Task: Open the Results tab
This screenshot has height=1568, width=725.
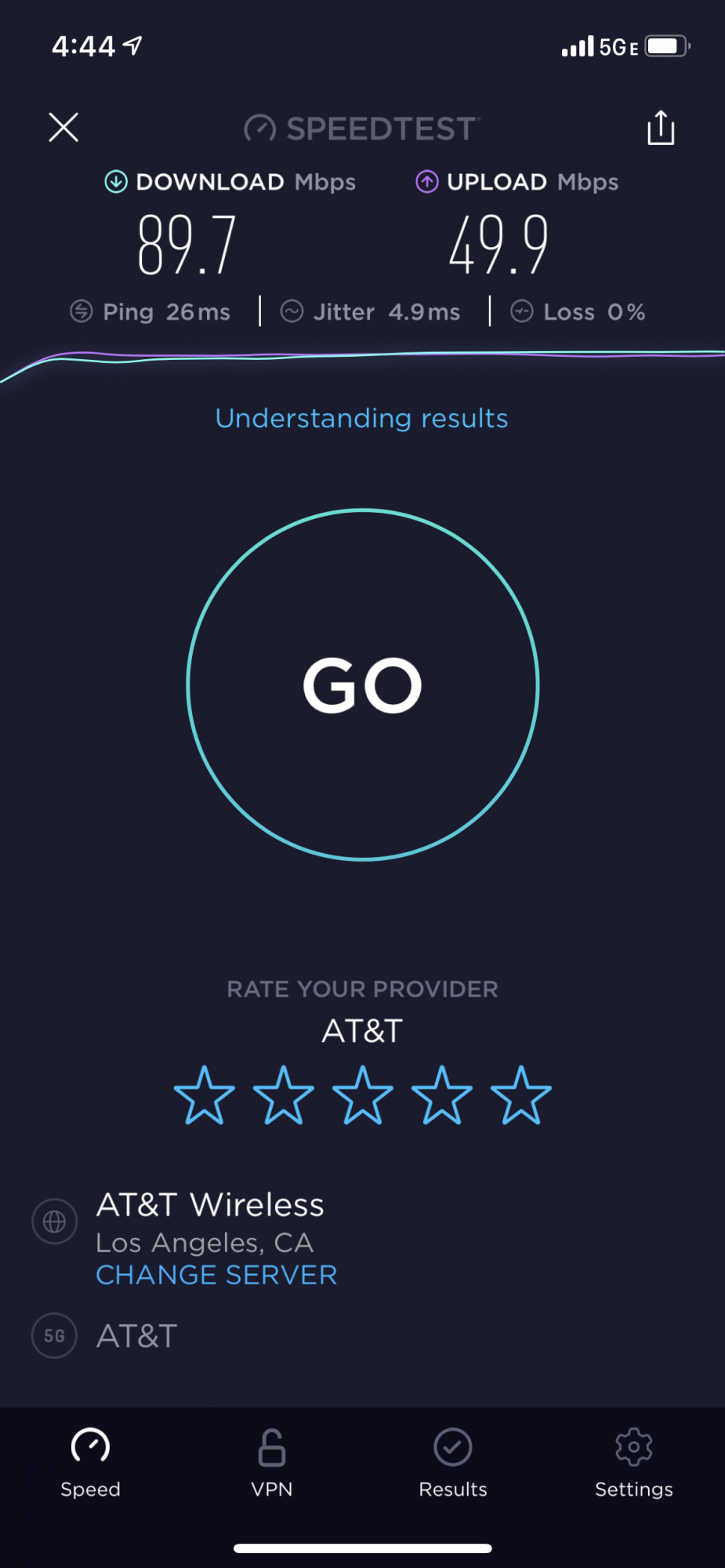Action: click(453, 1461)
